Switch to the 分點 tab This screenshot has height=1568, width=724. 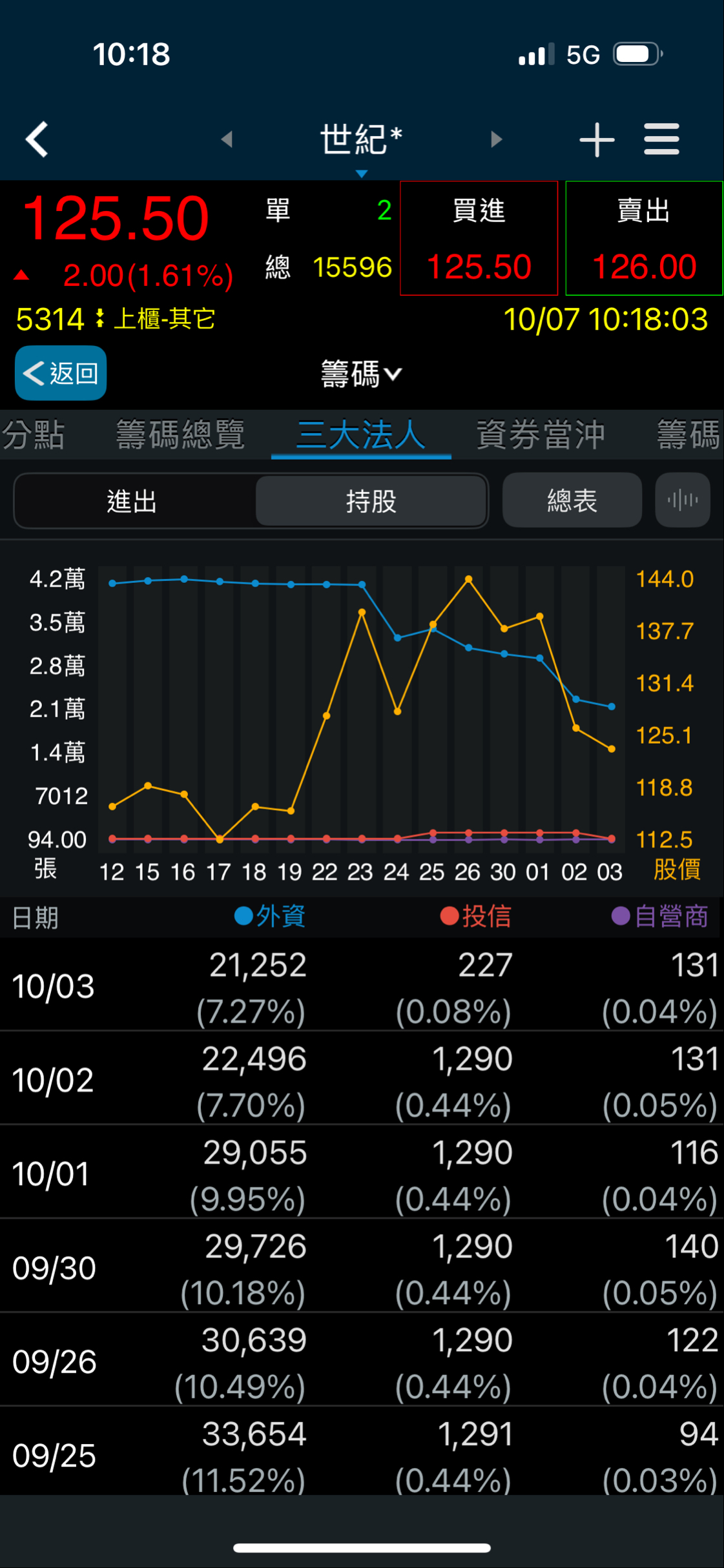coord(34,434)
